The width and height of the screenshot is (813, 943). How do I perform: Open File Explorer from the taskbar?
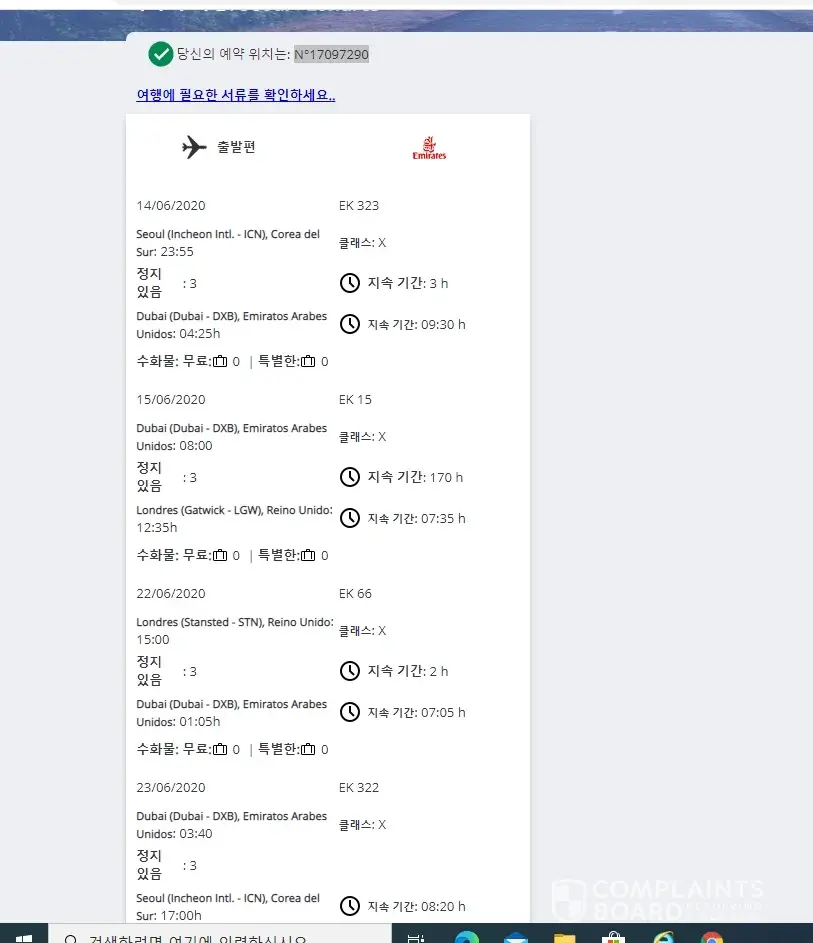coord(565,937)
